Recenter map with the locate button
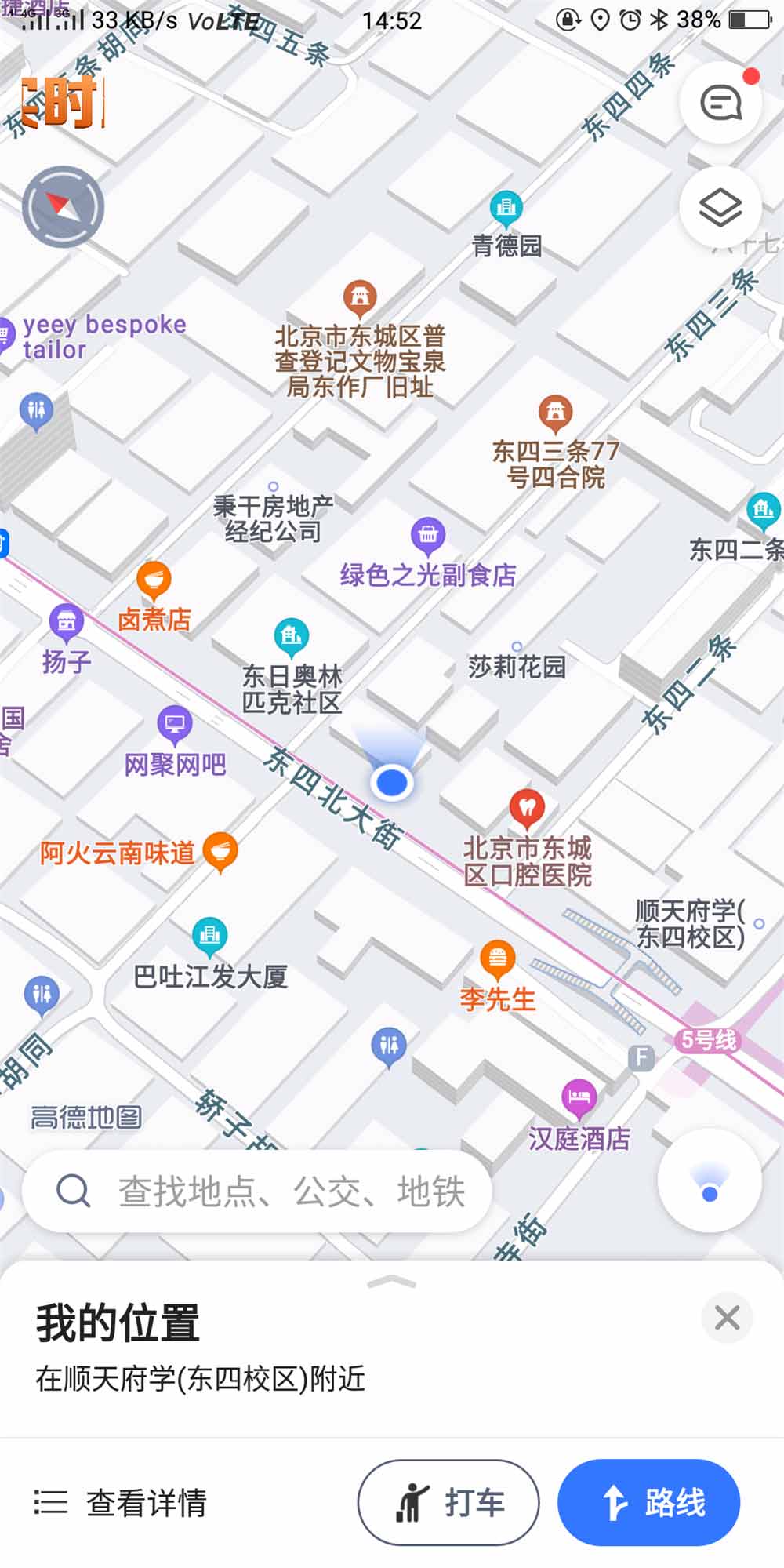 point(710,1181)
